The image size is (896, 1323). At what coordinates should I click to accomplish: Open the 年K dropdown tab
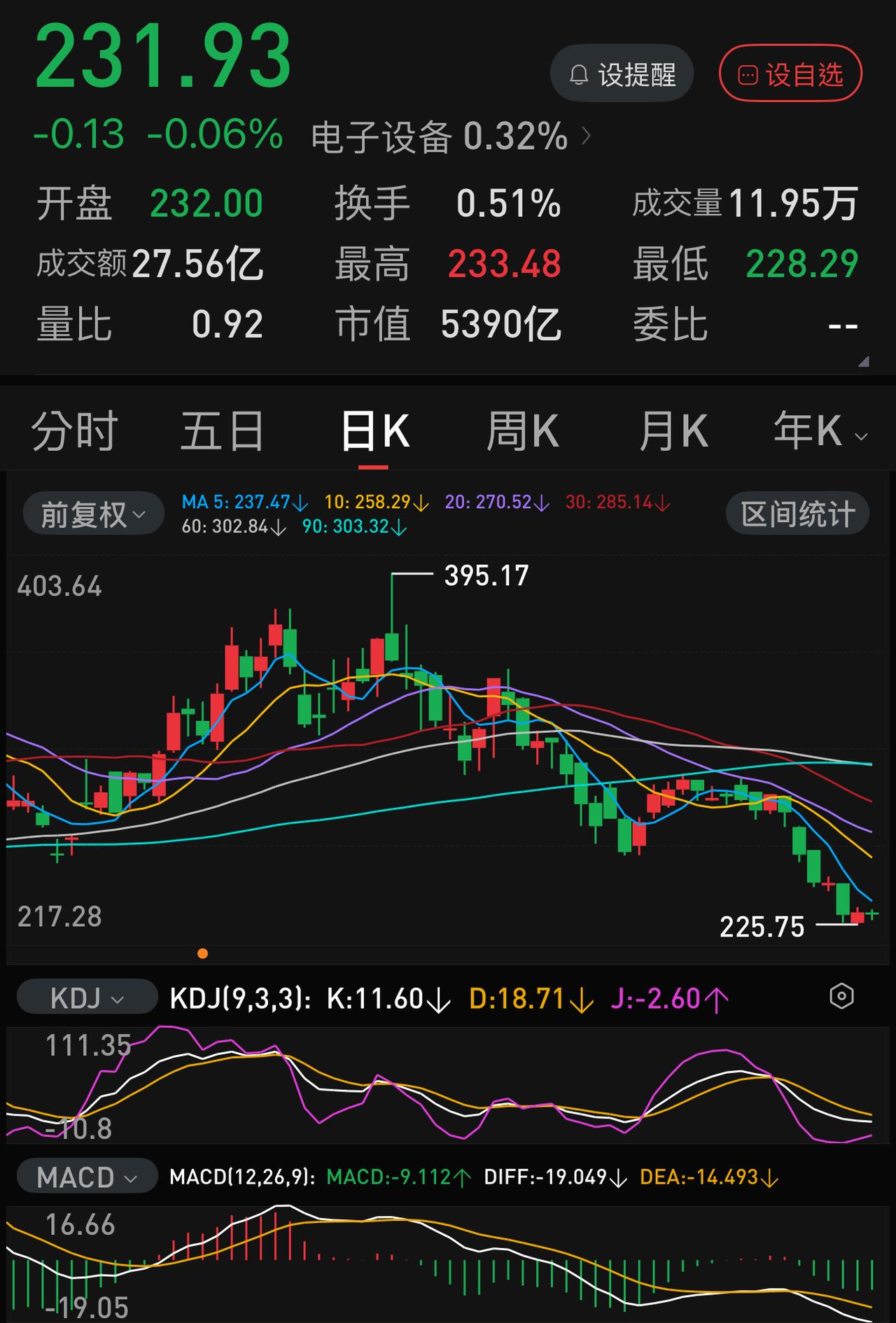(820, 430)
